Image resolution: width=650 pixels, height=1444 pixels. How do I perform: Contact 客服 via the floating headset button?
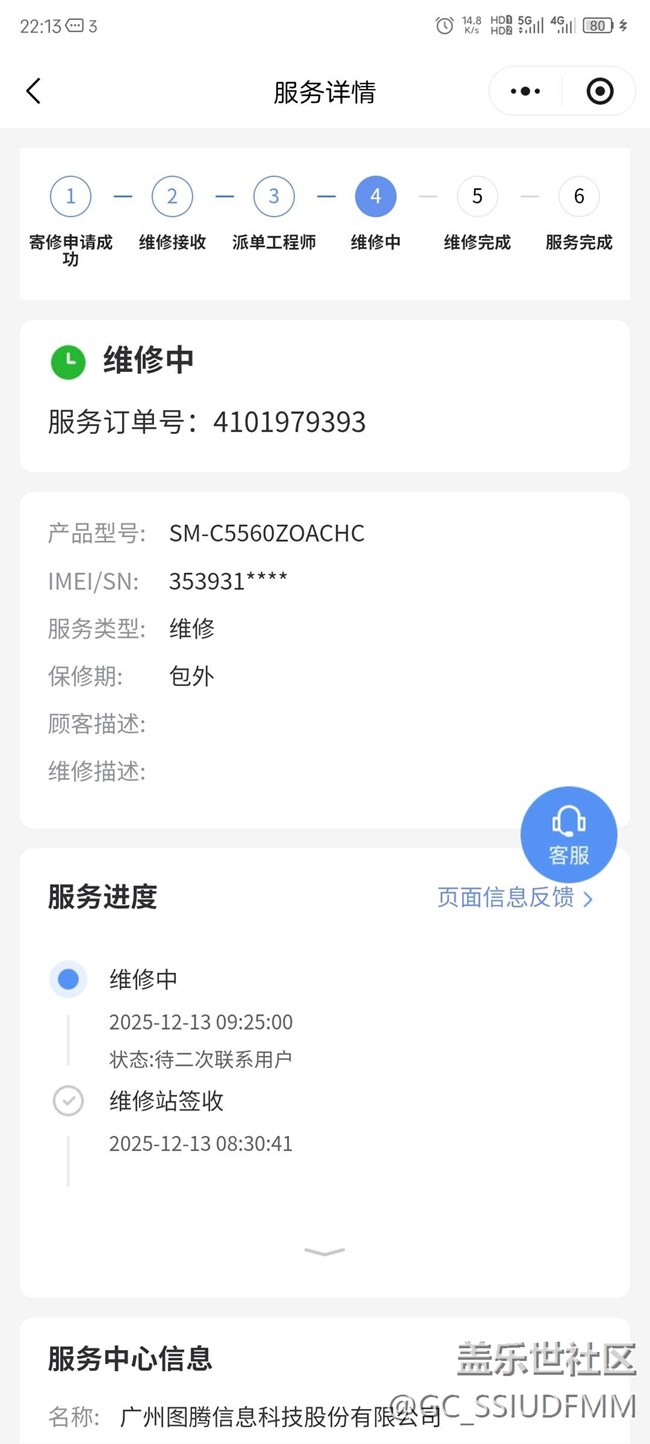pyautogui.click(x=568, y=834)
